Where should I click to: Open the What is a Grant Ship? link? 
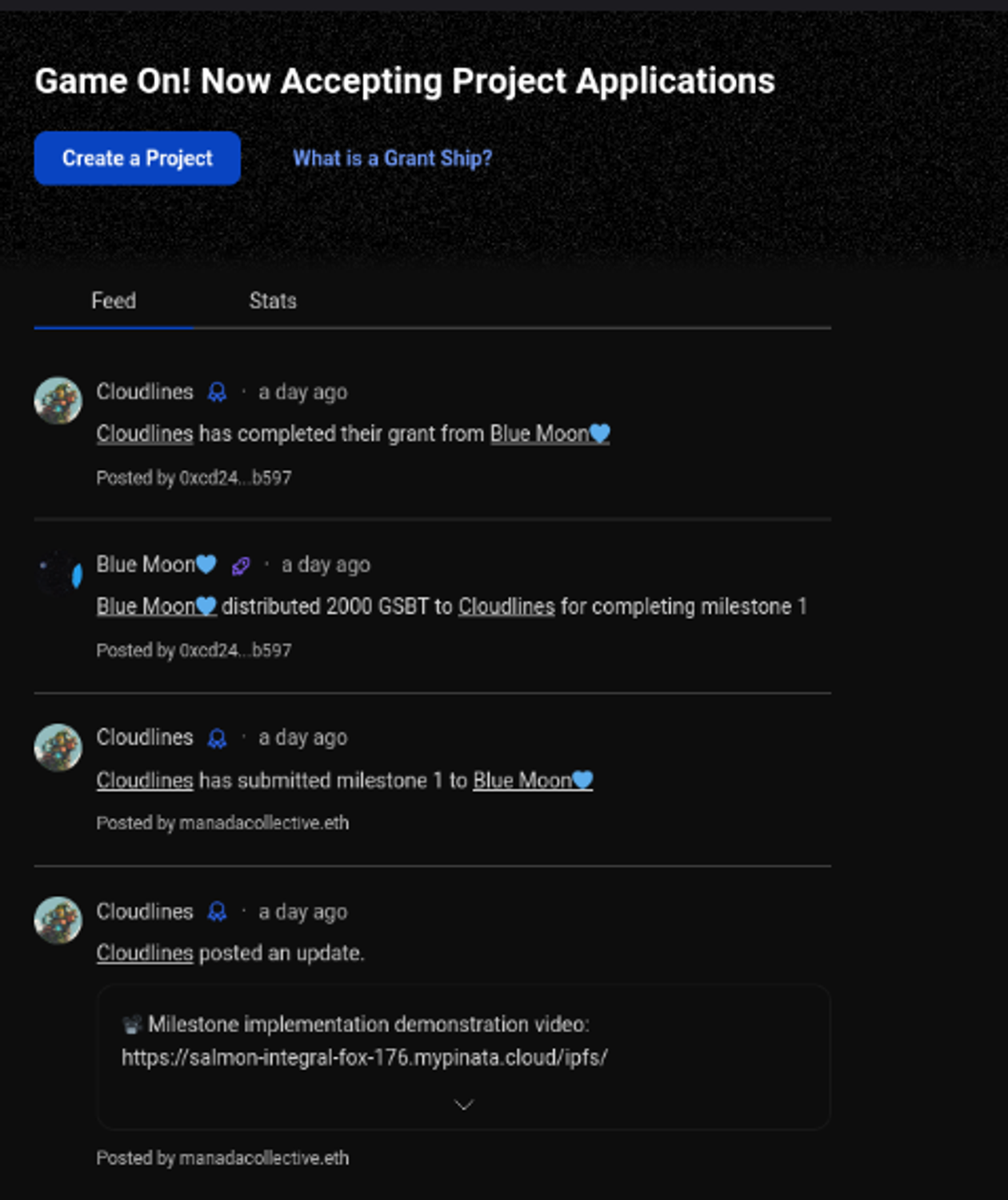click(x=392, y=158)
